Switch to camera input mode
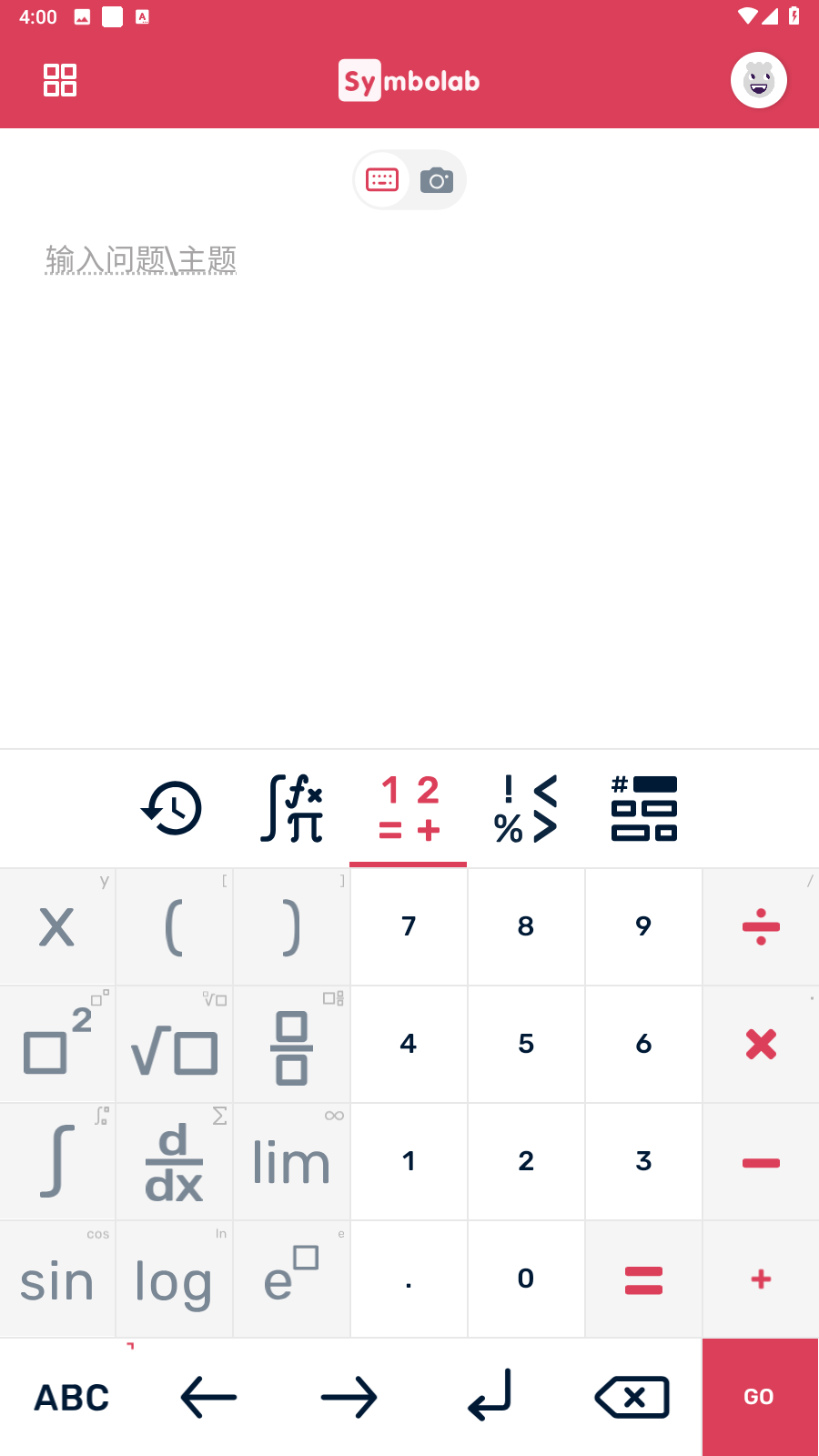 pos(437,180)
